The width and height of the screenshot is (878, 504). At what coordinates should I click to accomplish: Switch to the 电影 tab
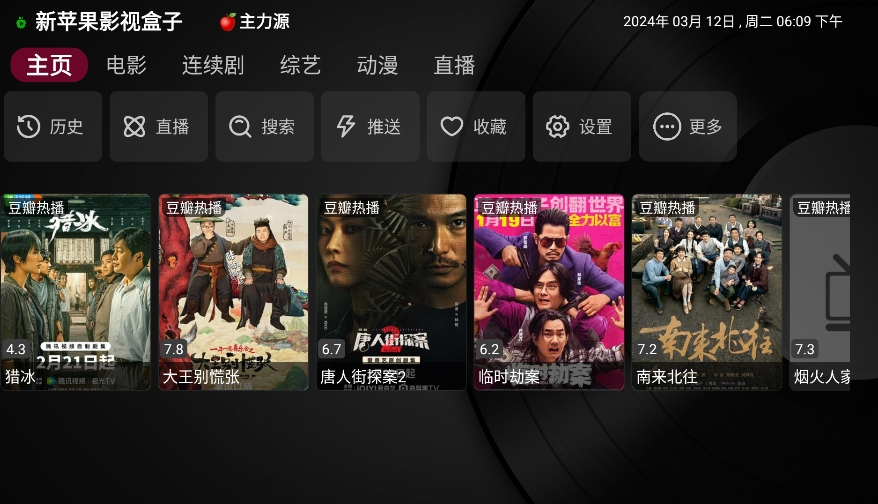point(126,66)
